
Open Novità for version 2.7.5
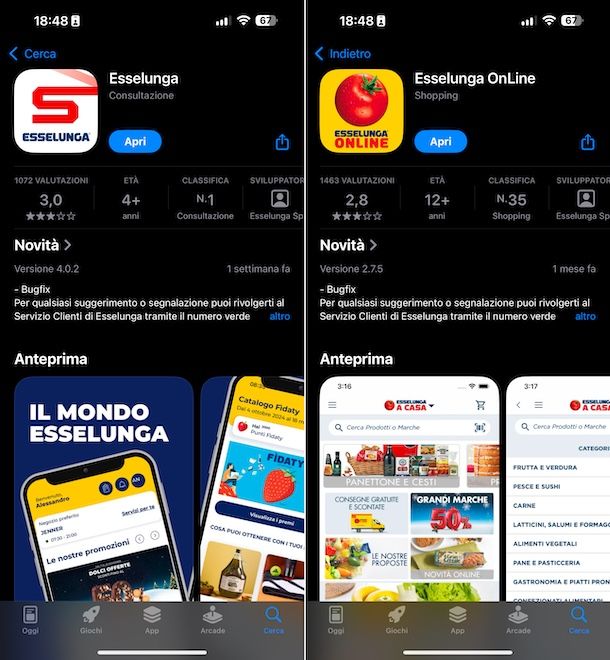[x=349, y=245]
